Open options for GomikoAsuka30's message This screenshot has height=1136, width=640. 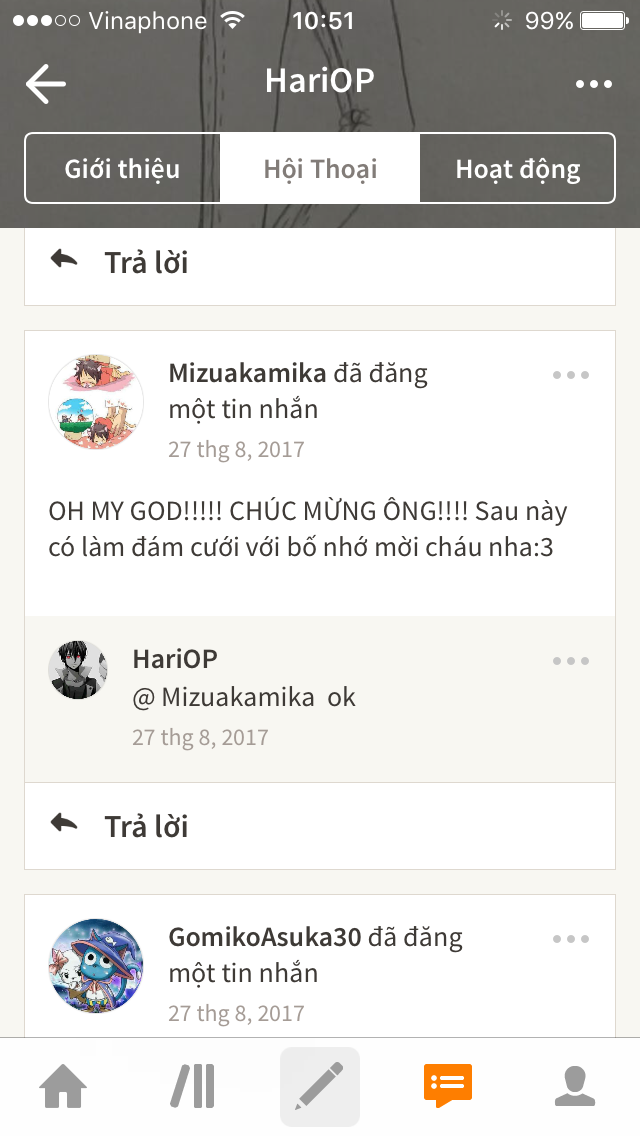(x=571, y=939)
